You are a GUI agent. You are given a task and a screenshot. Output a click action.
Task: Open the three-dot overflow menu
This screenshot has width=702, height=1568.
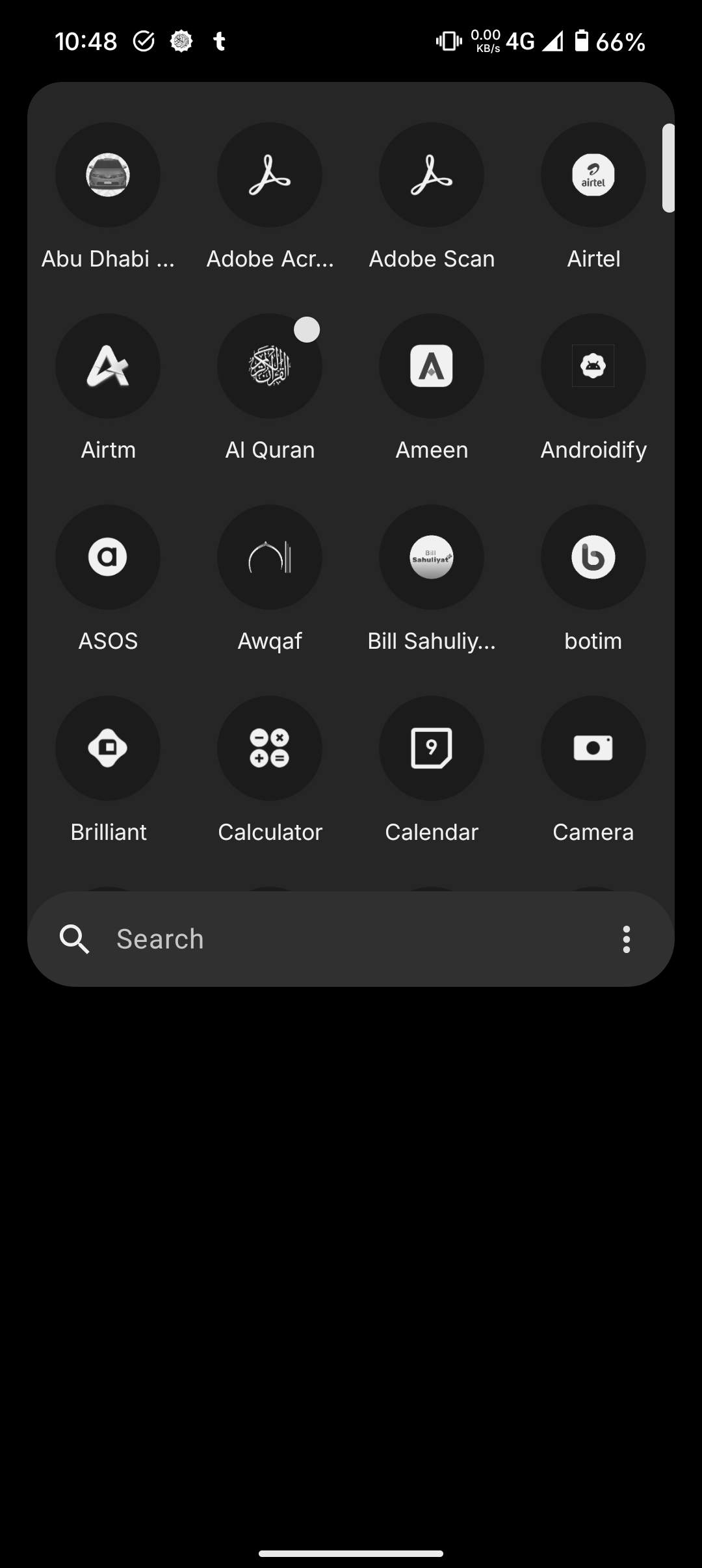point(626,939)
